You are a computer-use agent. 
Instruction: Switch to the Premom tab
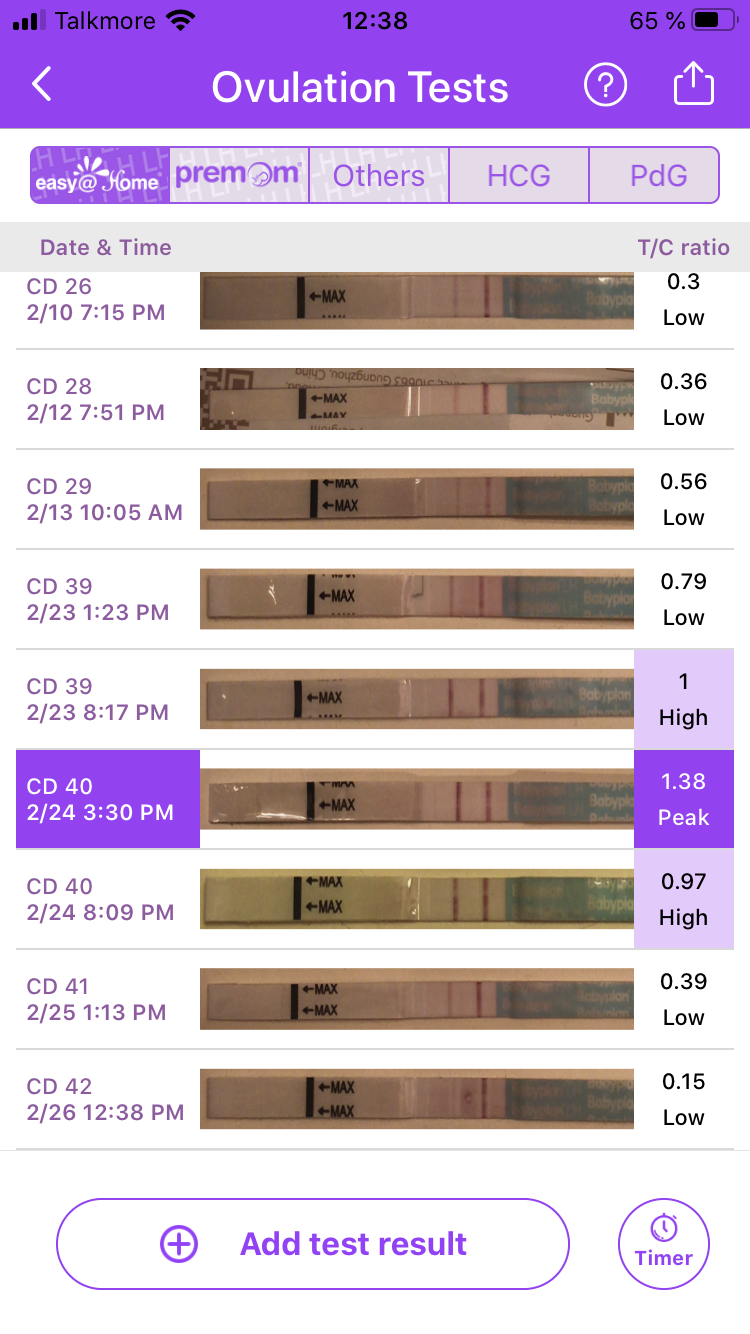239,176
